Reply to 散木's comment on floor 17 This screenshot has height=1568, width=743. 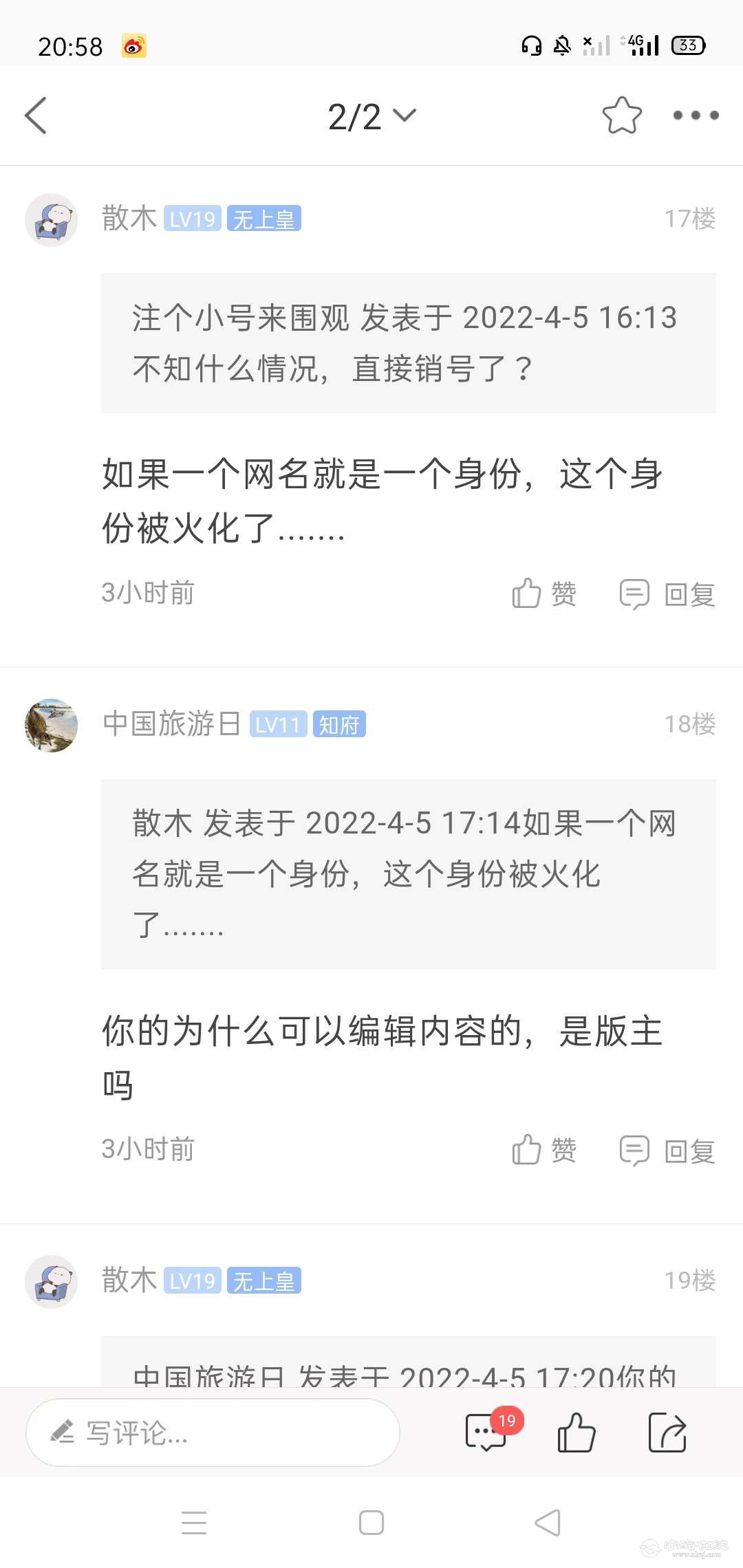coord(667,594)
